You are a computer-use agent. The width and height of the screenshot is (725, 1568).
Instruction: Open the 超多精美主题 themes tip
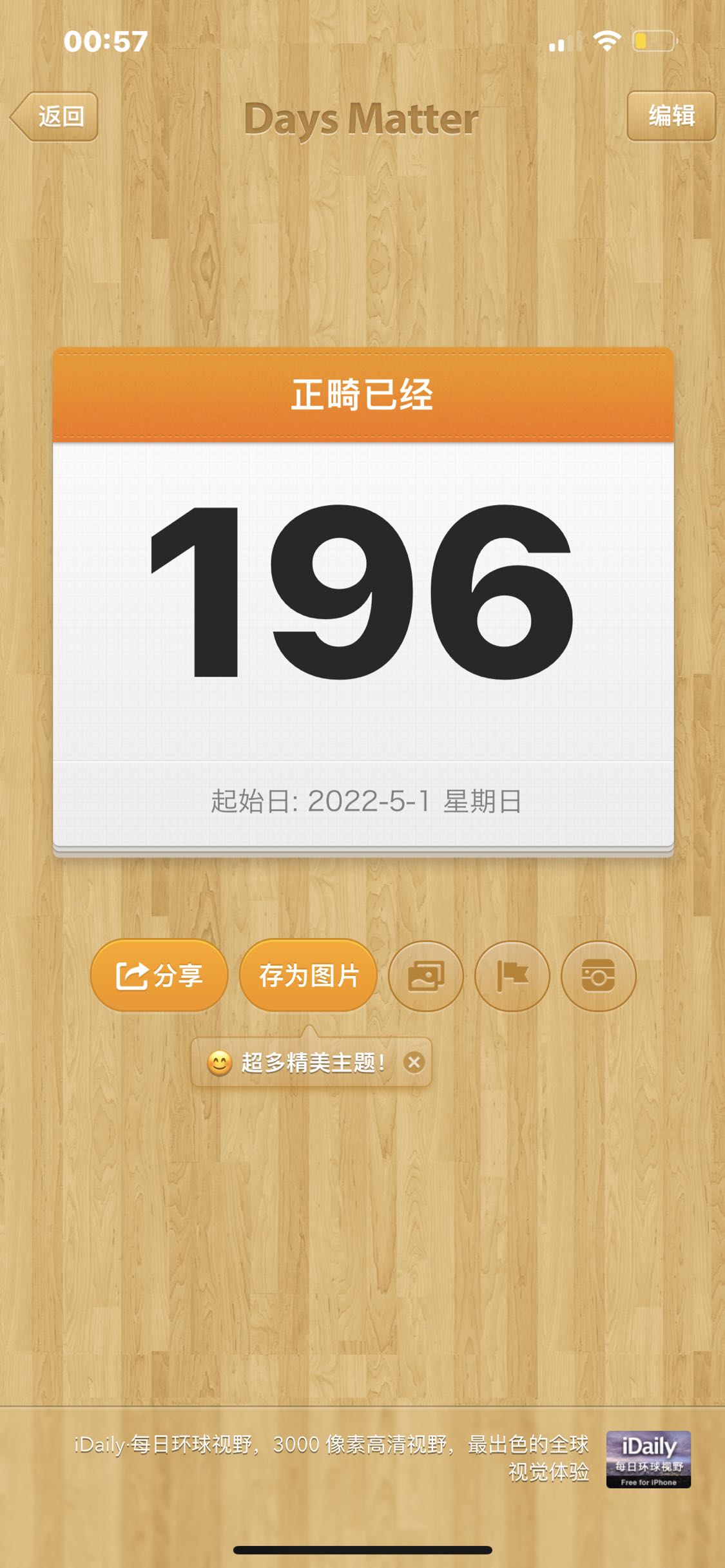pos(303,1062)
